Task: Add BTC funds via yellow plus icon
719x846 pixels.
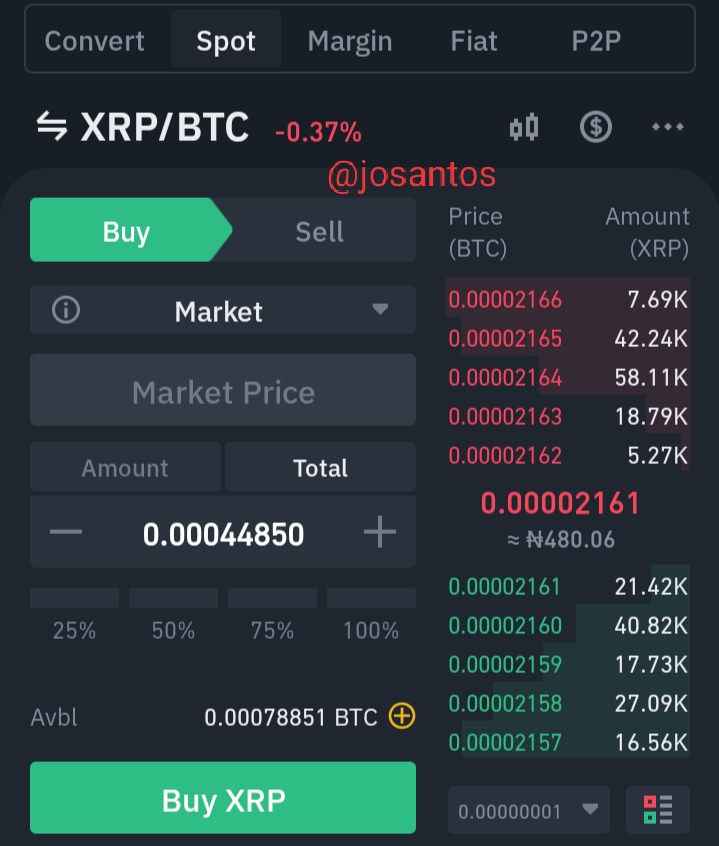Action: point(402,717)
